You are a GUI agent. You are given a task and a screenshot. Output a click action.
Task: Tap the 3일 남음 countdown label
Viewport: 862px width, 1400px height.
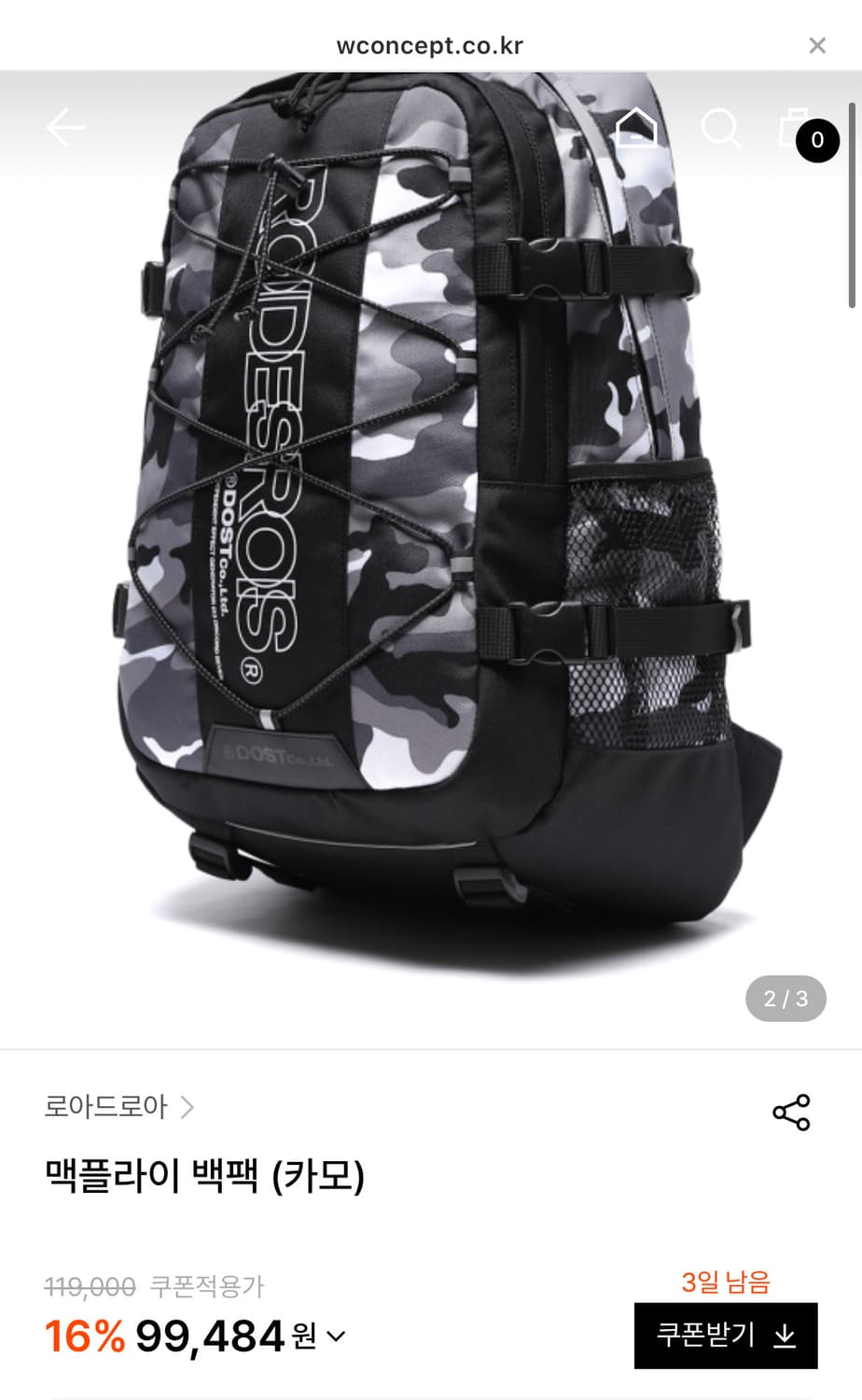[x=727, y=1282]
